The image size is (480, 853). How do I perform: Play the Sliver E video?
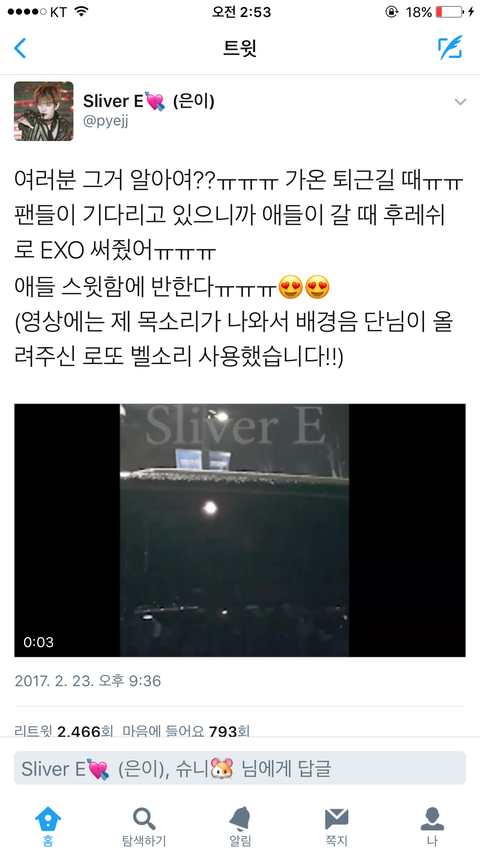point(239,530)
